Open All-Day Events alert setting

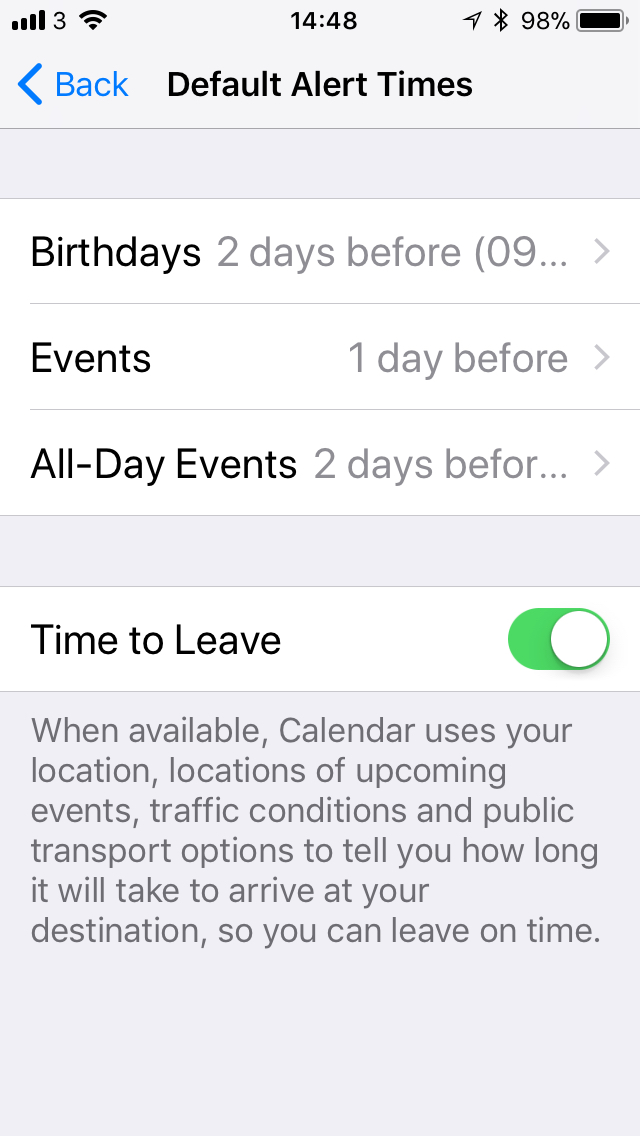click(x=320, y=463)
